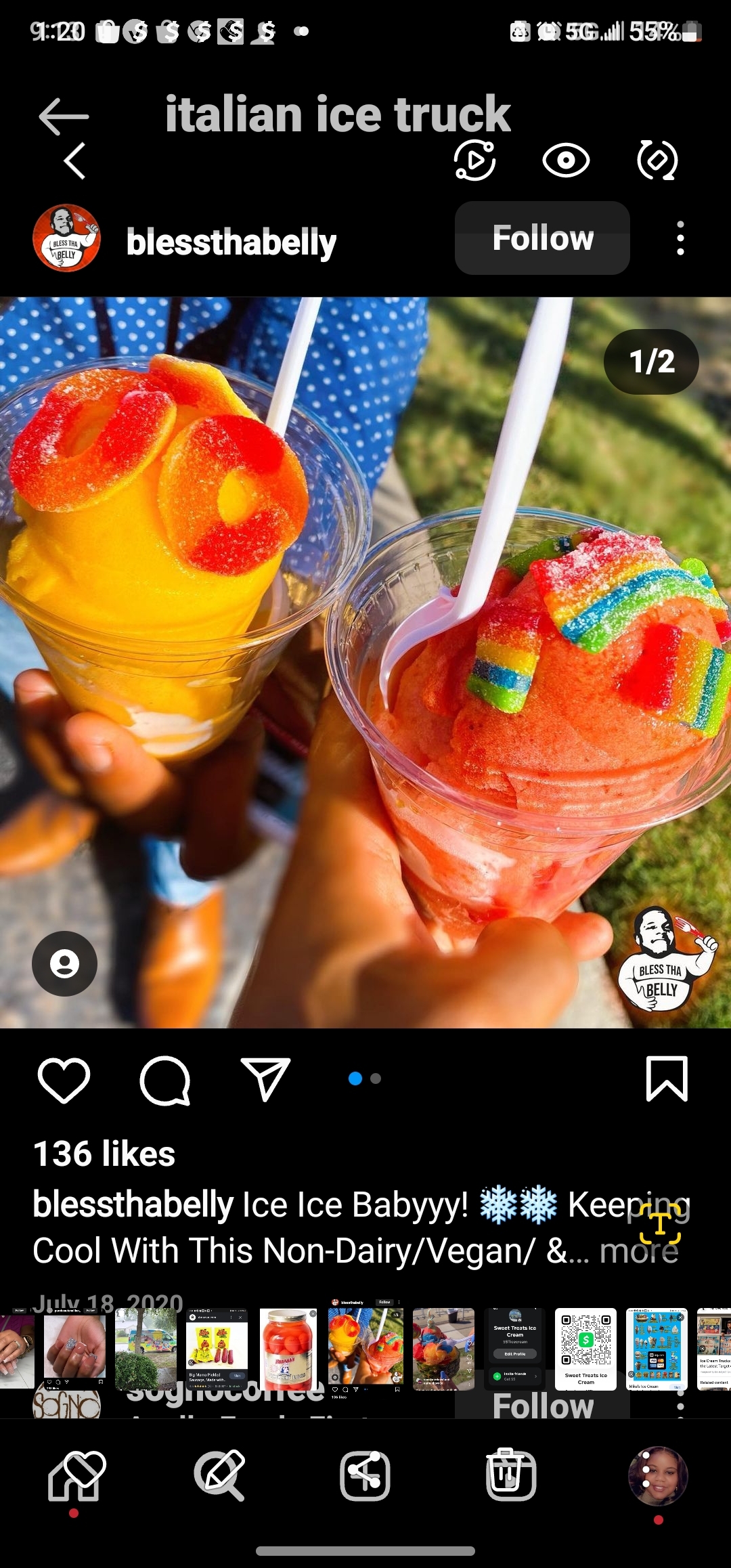Viewport: 731px width, 1568px height.
Task: Tap the play-circle icon in the top toolbar
Action: (474, 160)
